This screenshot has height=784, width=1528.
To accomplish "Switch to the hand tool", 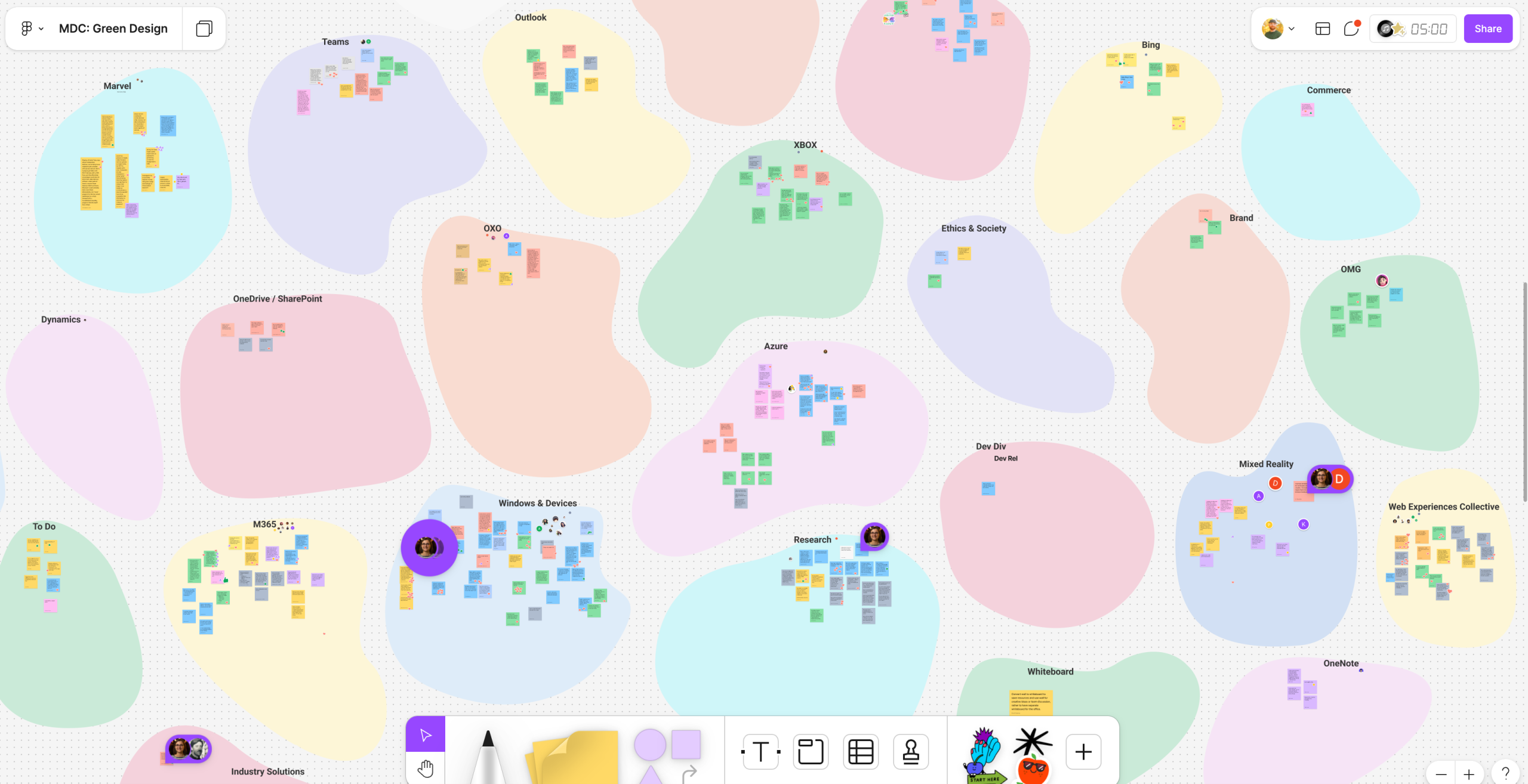I will [x=426, y=768].
